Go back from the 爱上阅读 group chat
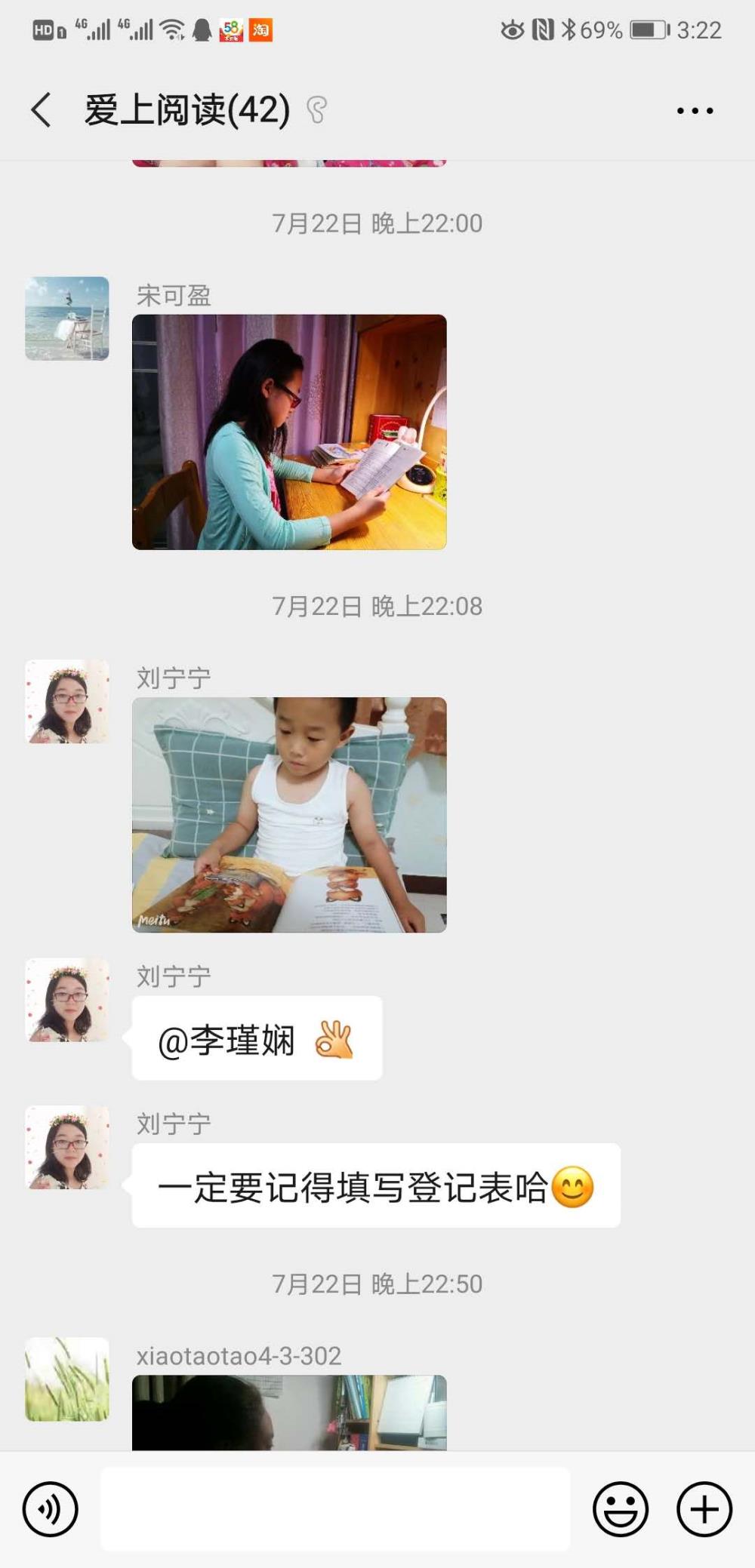 coord(42,110)
